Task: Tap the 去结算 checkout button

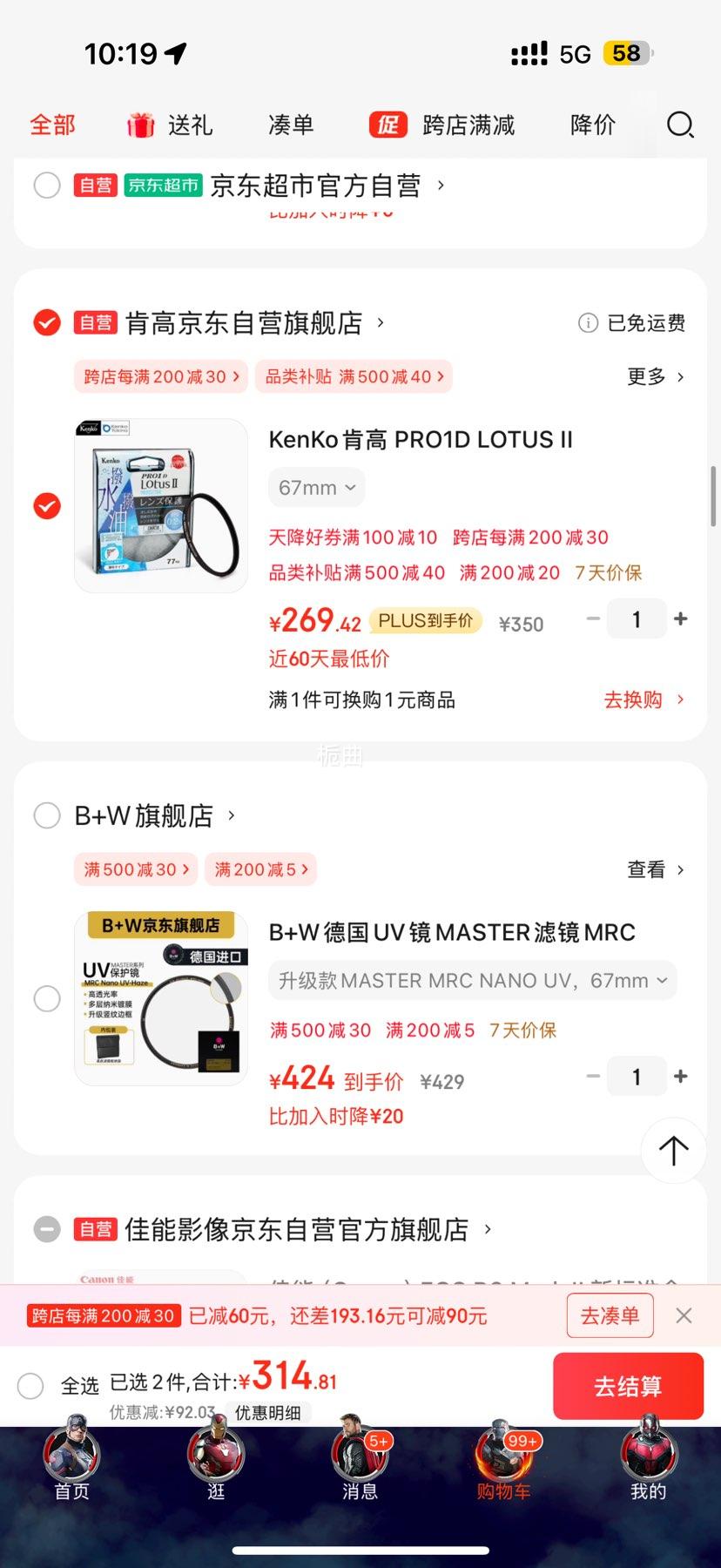Action: pos(628,1386)
